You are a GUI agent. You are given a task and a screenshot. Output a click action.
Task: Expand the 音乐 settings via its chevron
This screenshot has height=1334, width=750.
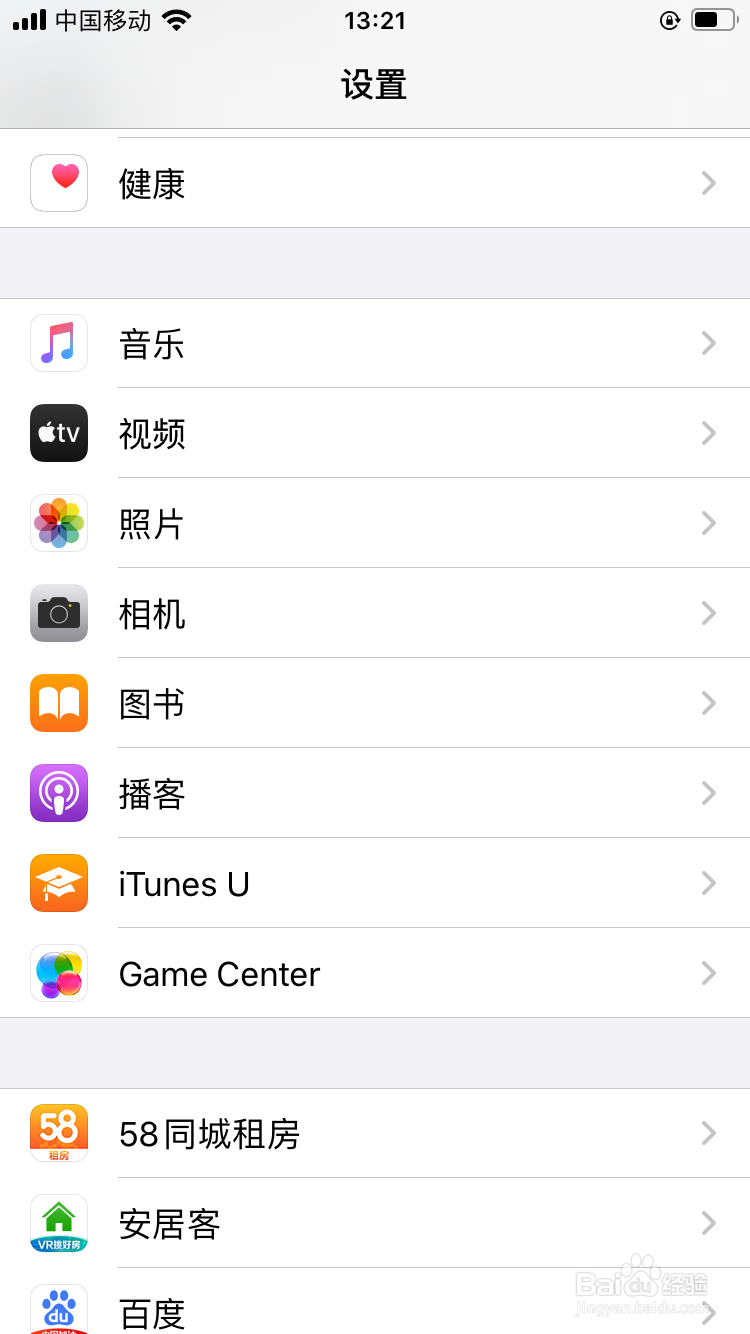pyautogui.click(x=709, y=343)
